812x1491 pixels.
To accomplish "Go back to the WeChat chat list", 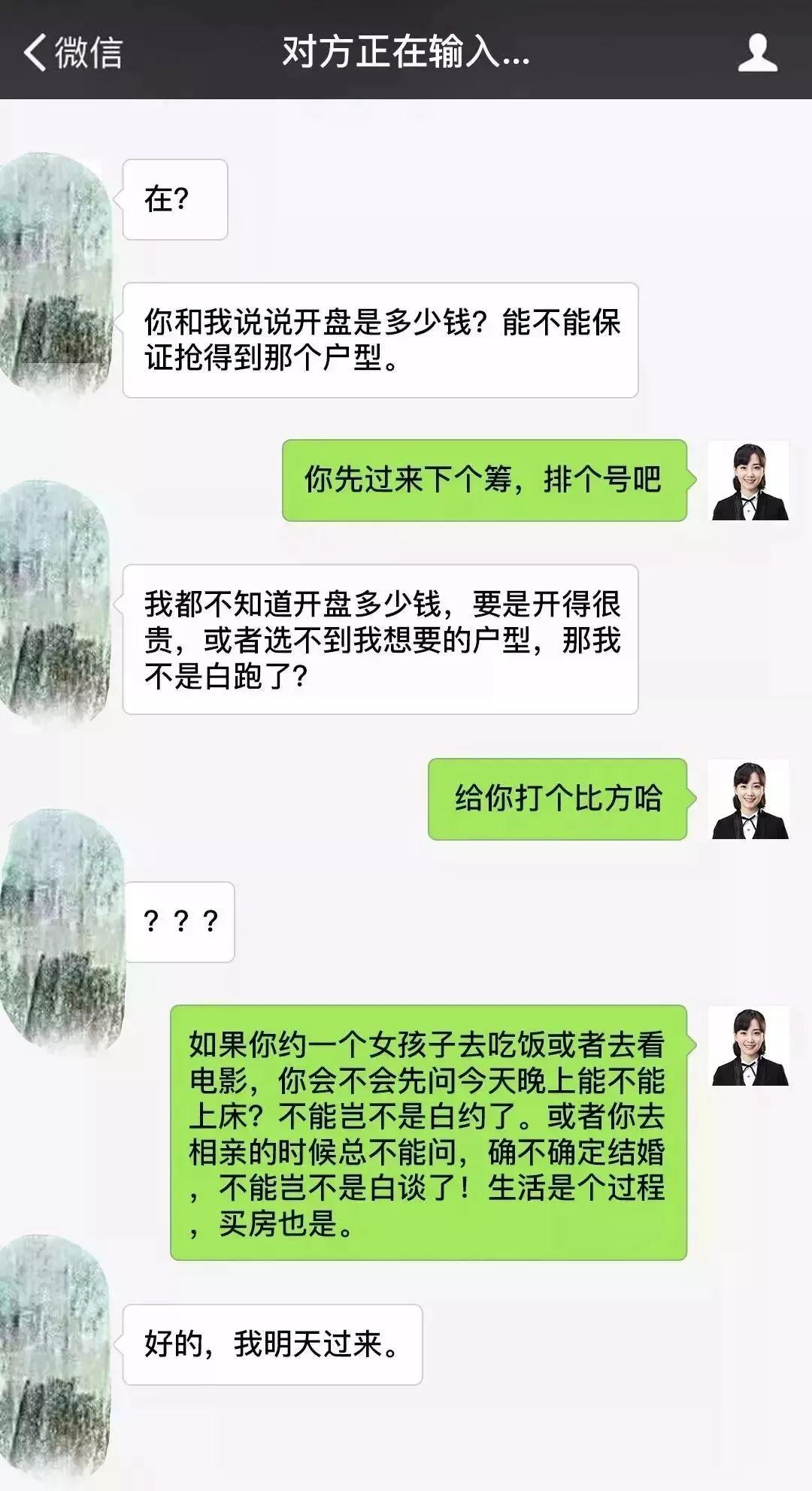I will tap(71, 53).
